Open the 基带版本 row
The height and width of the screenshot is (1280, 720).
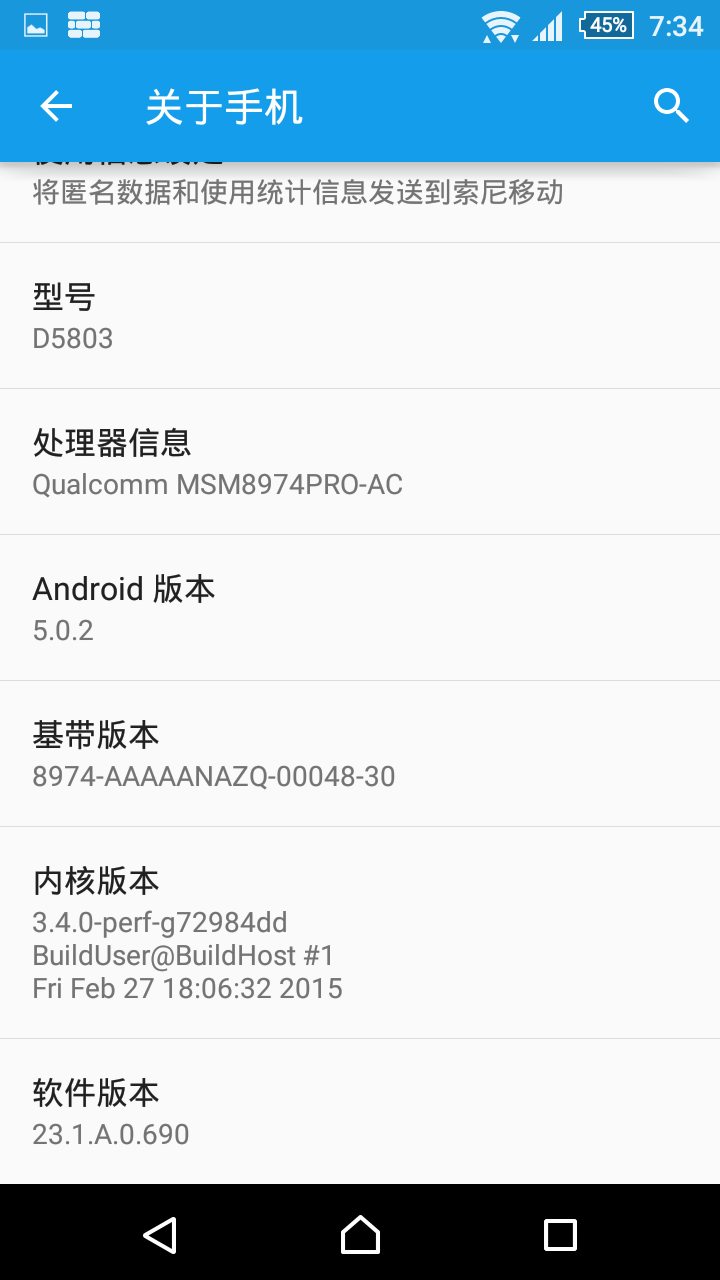click(x=360, y=754)
